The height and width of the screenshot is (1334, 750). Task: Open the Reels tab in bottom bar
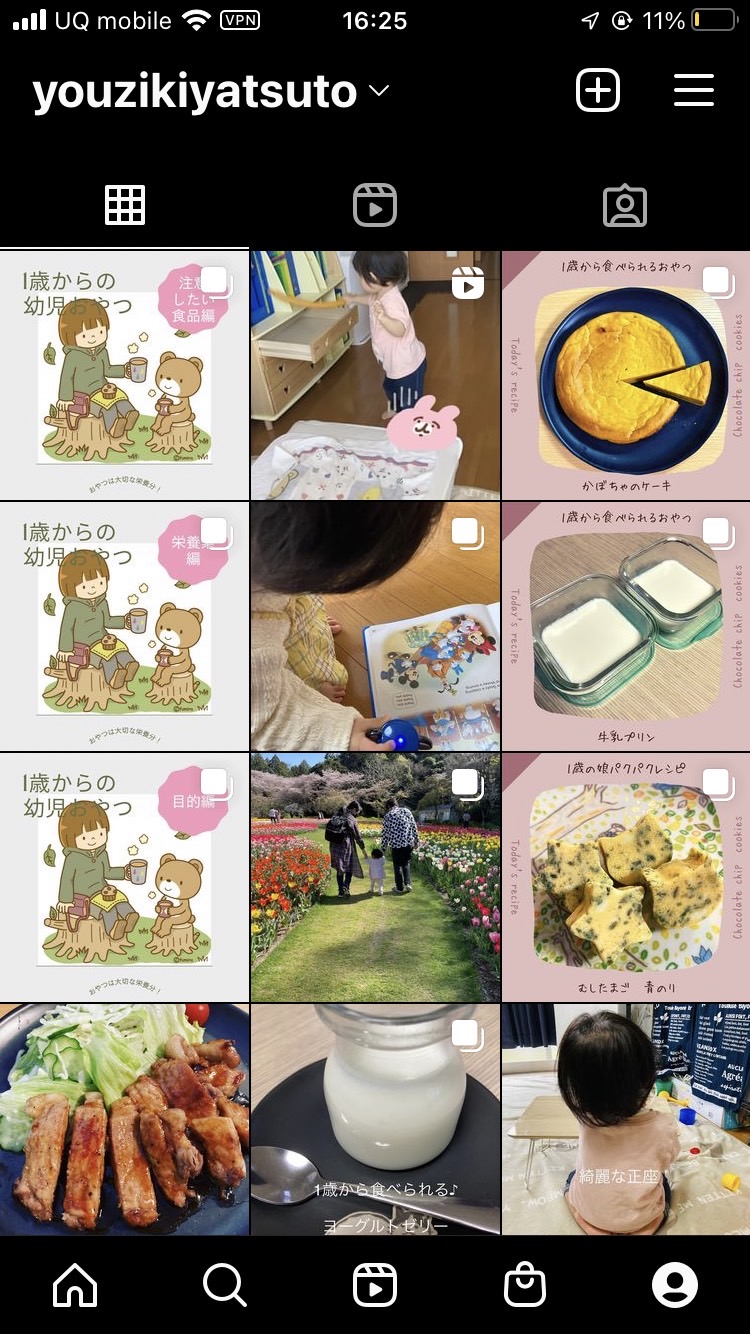(x=375, y=1285)
